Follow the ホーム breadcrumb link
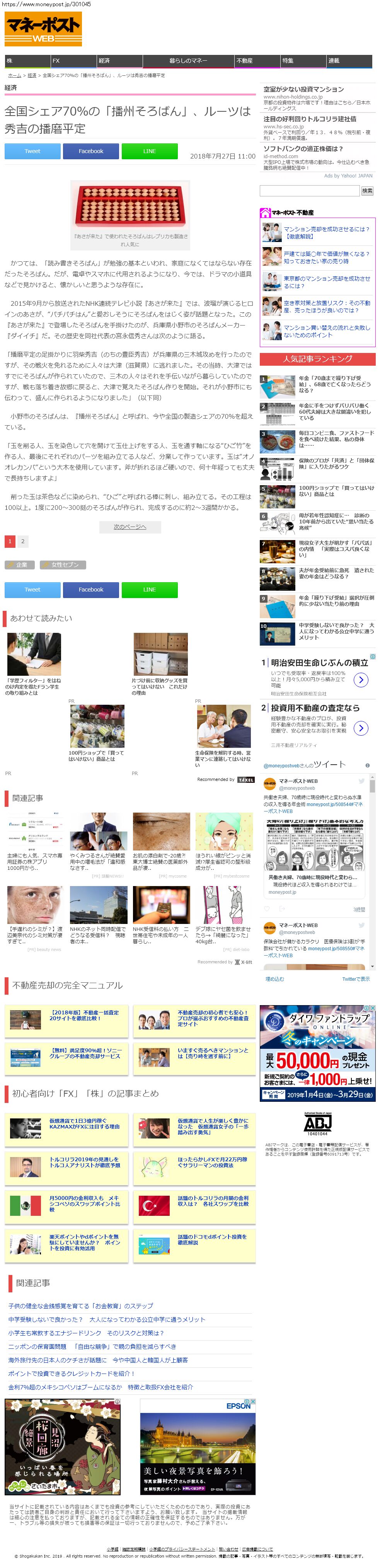The image size is (380, 1568). click(x=14, y=75)
